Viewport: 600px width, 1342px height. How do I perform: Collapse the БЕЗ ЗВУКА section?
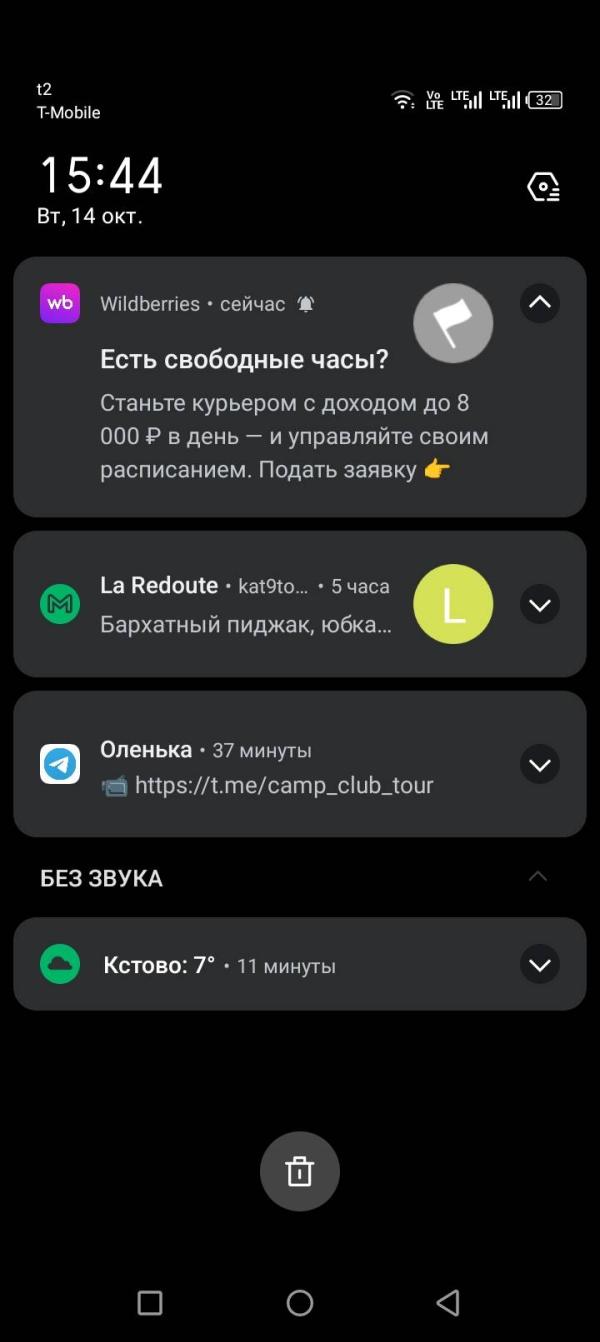click(537, 877)
